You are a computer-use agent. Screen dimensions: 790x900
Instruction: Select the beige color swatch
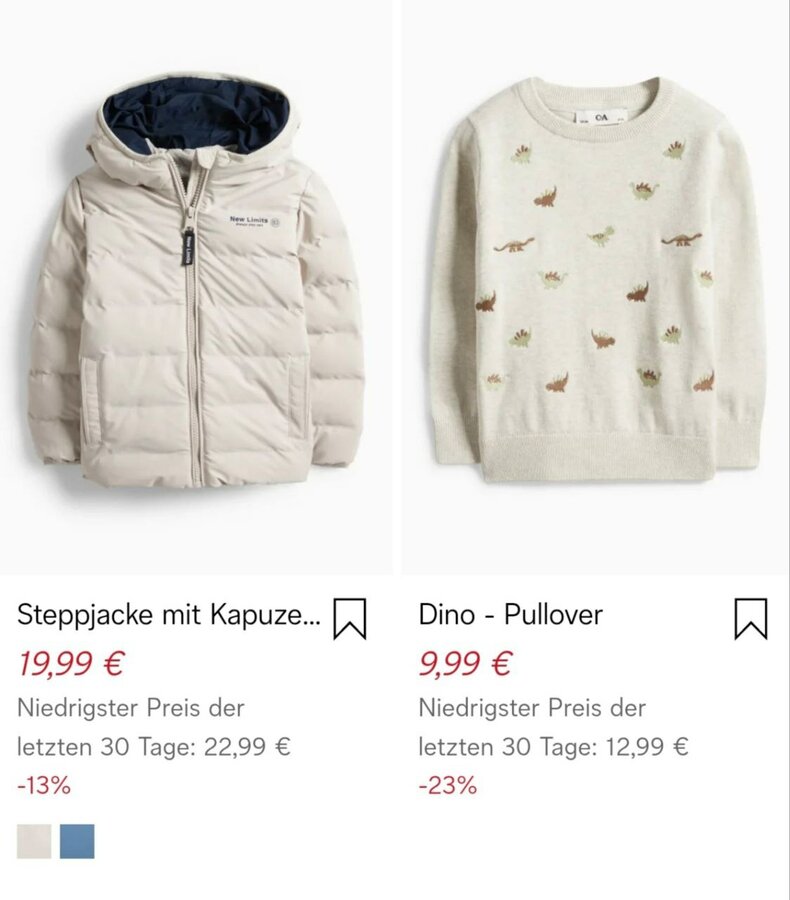click(x=34, y=841)
